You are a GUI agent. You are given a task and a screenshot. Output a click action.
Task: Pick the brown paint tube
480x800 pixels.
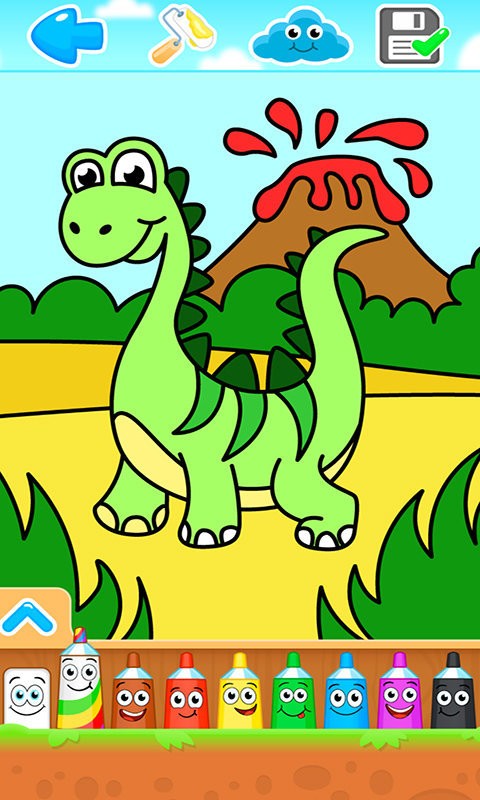click(x=133, y=690)
